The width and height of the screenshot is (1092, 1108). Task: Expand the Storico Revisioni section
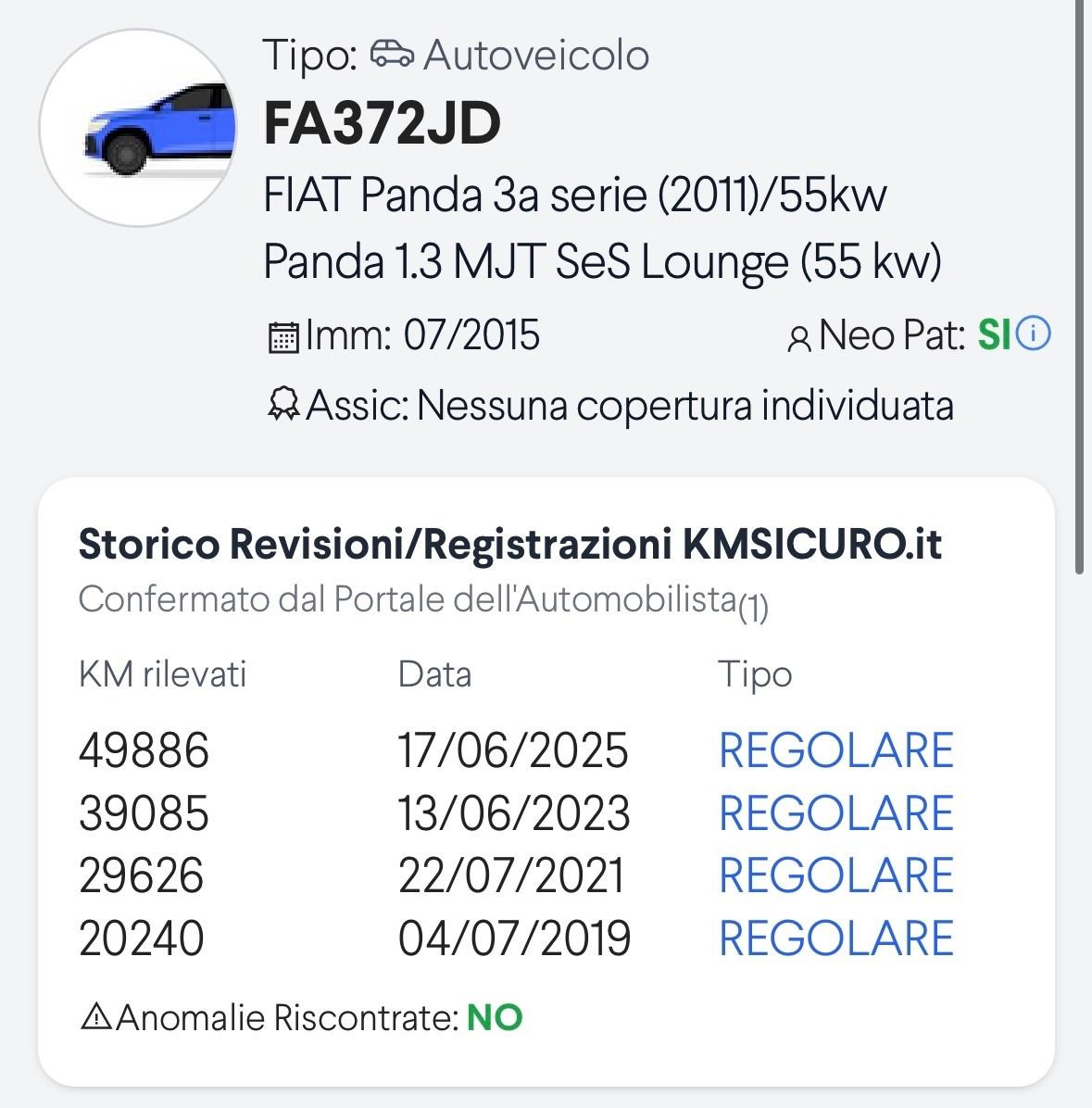510,545
